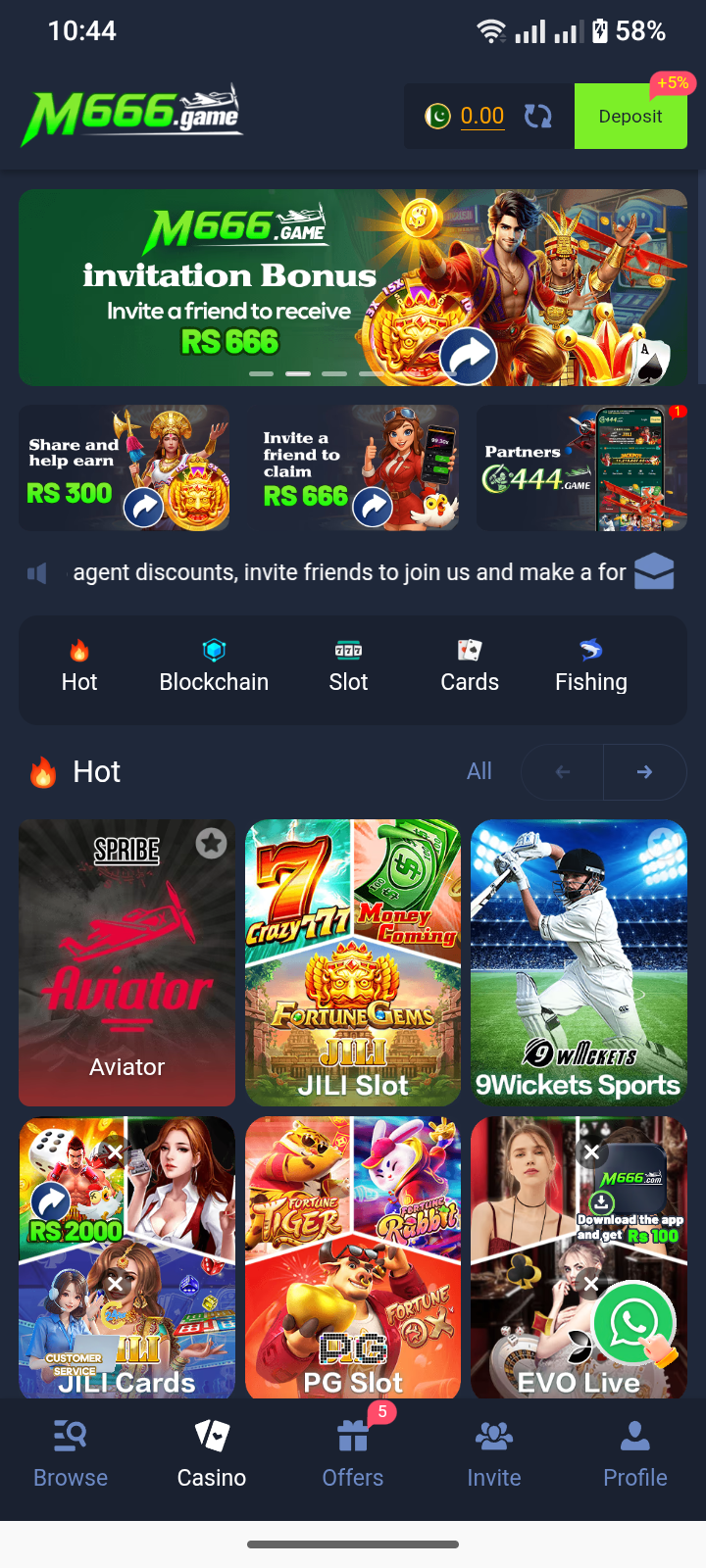The image size is (706, 1568).
Task: Switch to the Slot category
Action: [348, 667]
